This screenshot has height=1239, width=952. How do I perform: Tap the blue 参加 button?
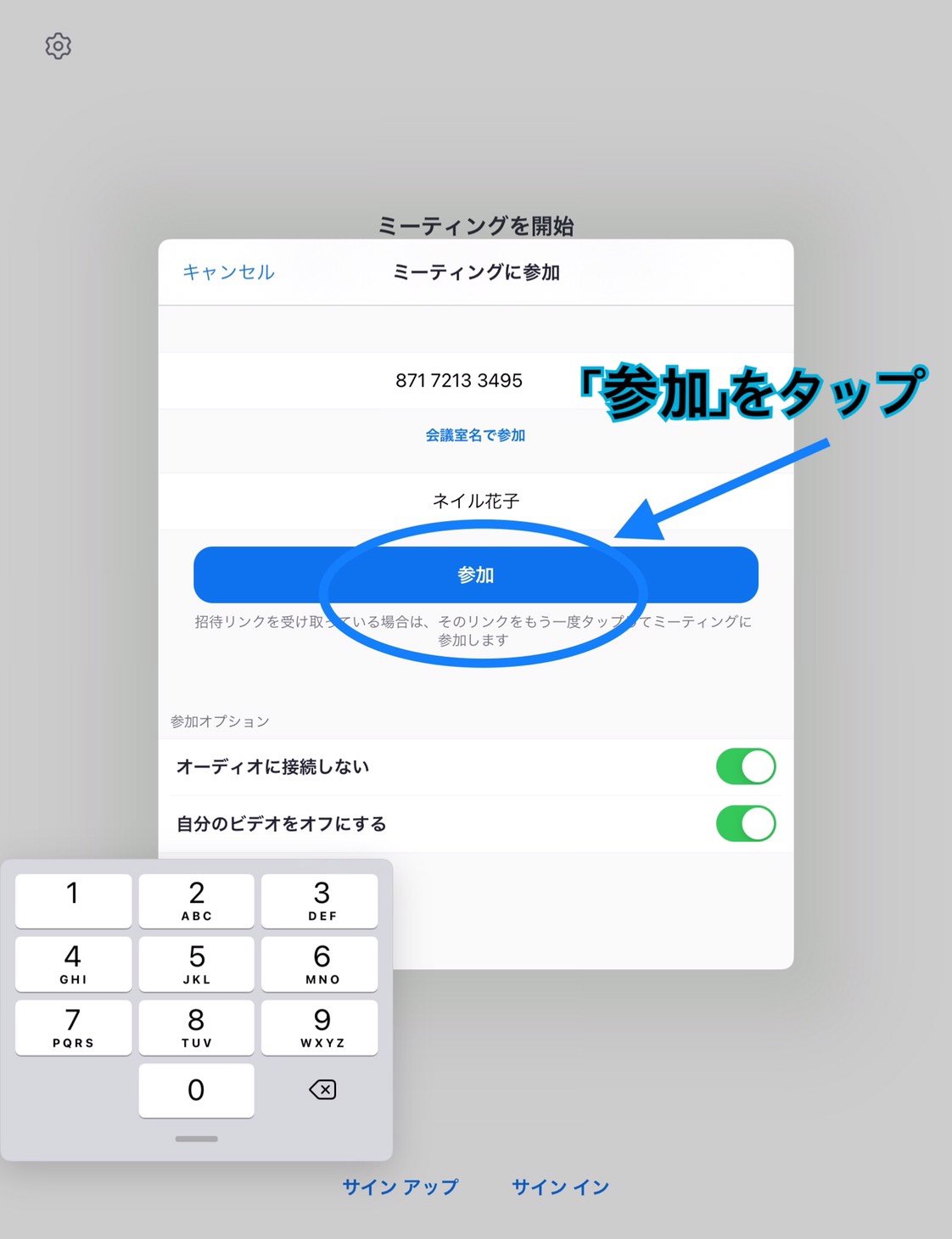475,575
